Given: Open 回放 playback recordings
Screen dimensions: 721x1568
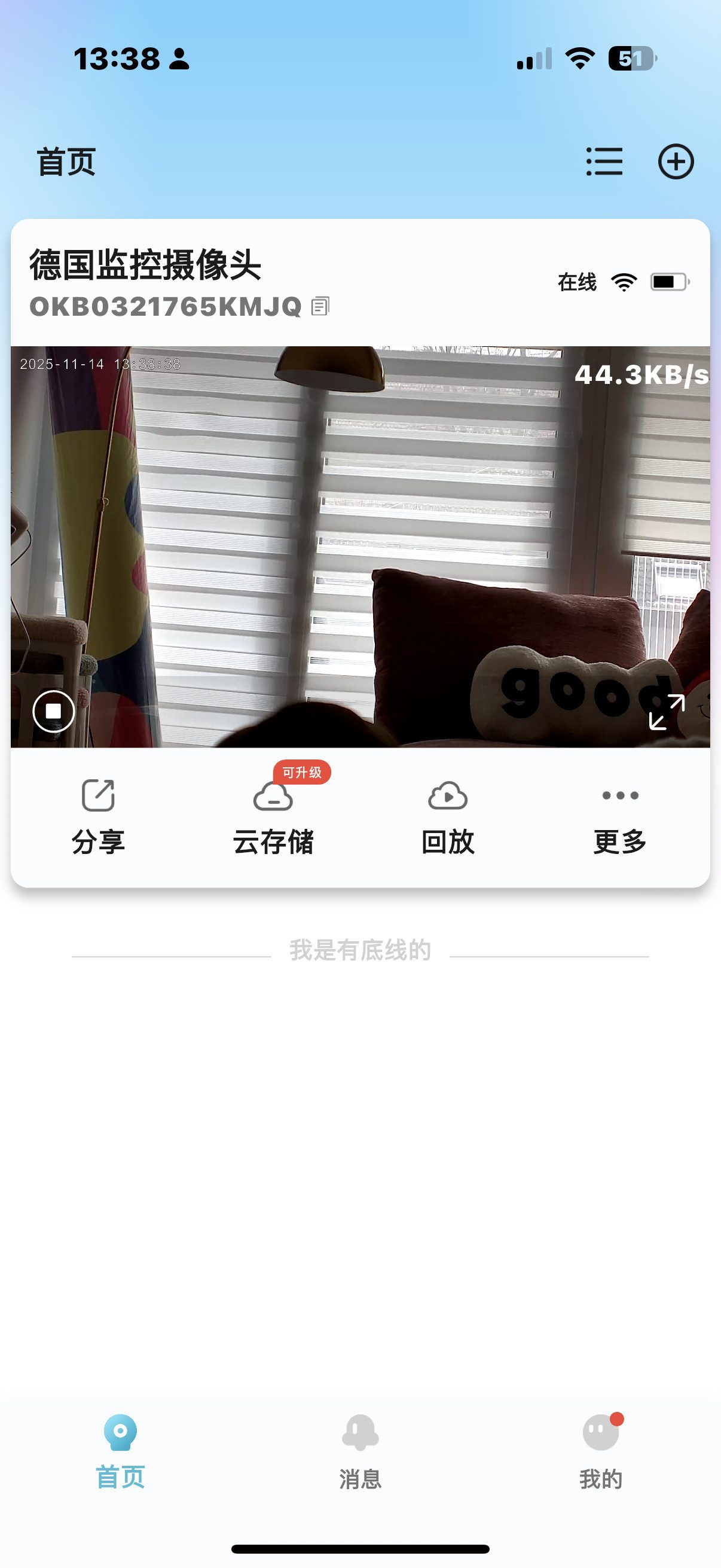Looking at the screenshot, I should [x=448, y=817].
